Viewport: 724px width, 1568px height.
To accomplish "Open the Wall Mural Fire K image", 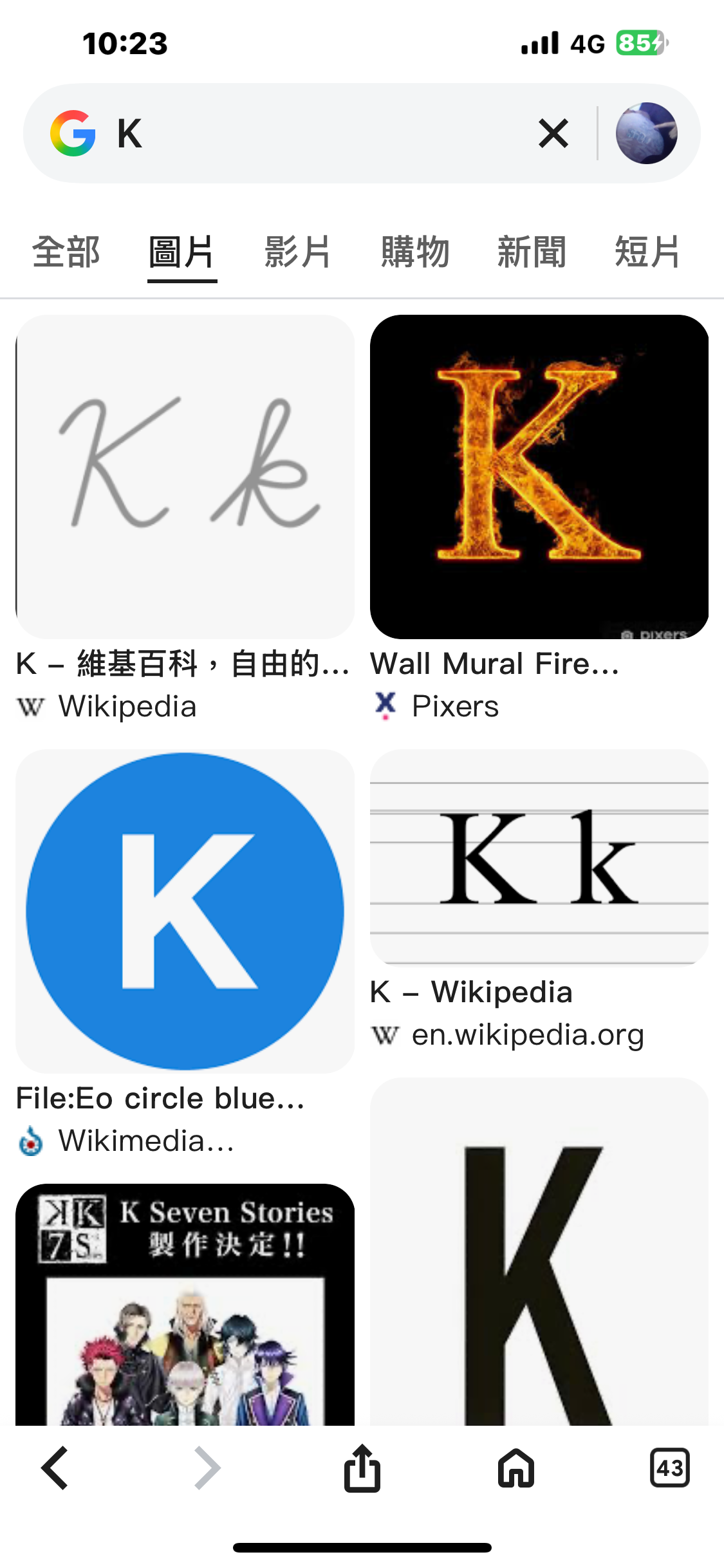I will (x=539, y=476).
